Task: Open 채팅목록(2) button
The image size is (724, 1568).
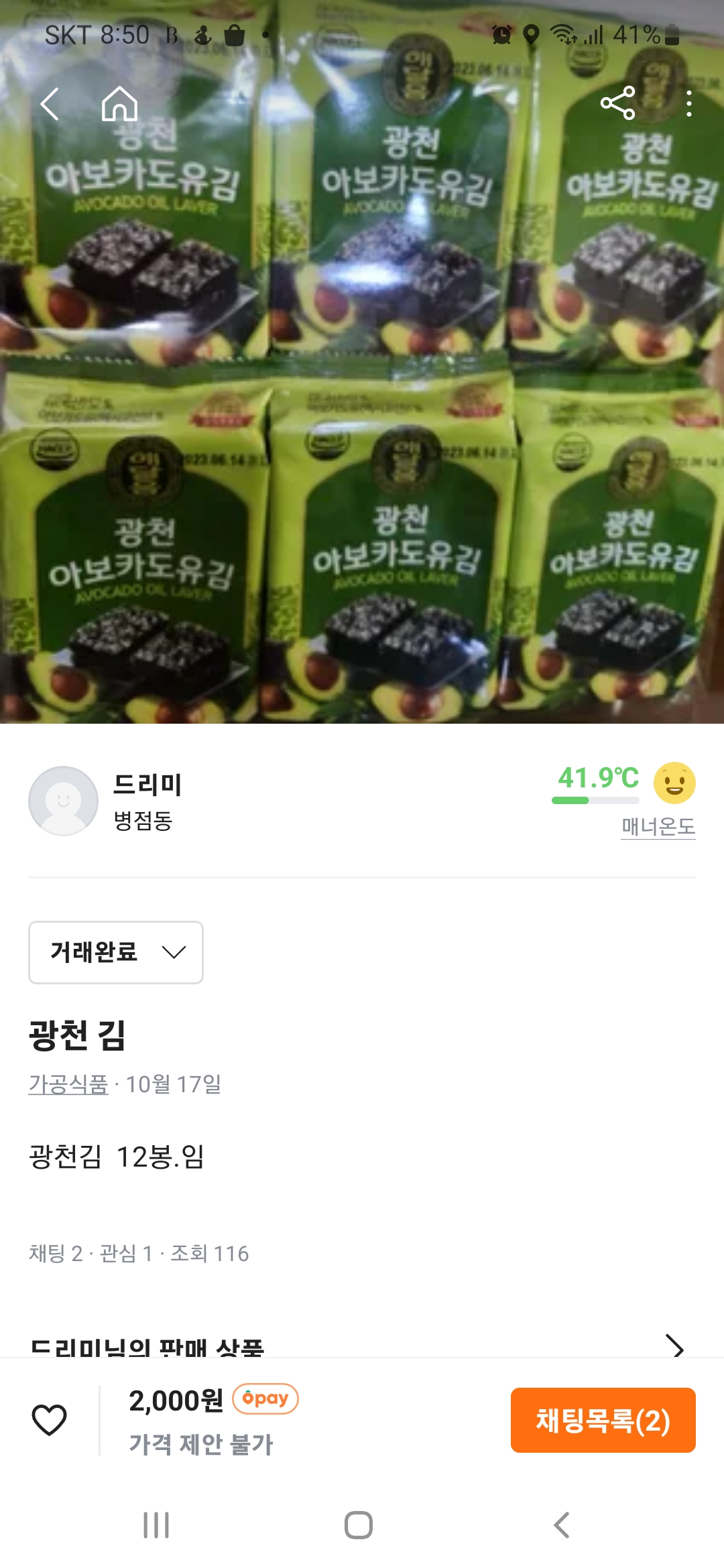Action: pyautogui.click(x=603, y=1420)
